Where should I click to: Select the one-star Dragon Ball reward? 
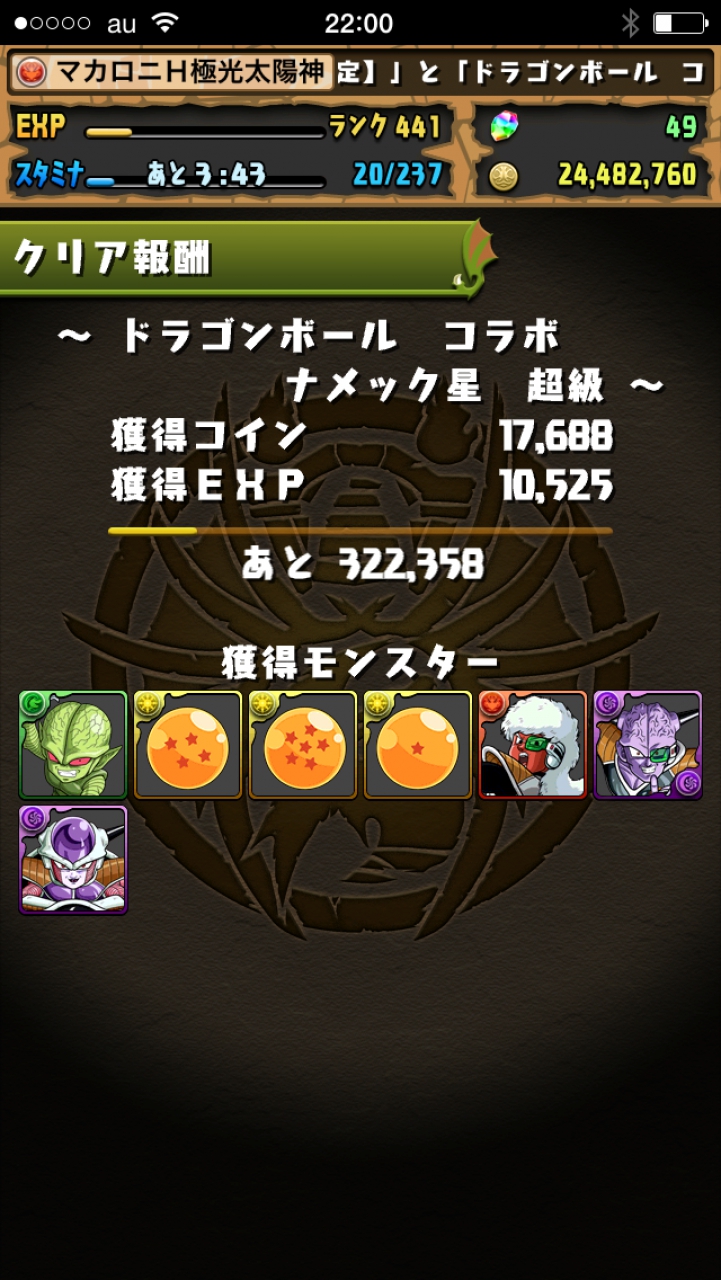418,745
